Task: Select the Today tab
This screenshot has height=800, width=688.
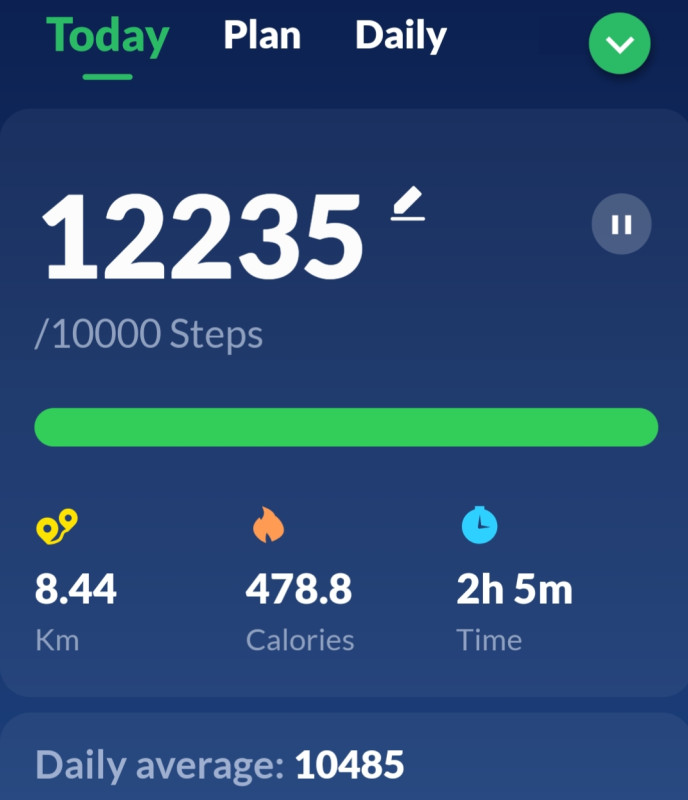Action: 108,38
